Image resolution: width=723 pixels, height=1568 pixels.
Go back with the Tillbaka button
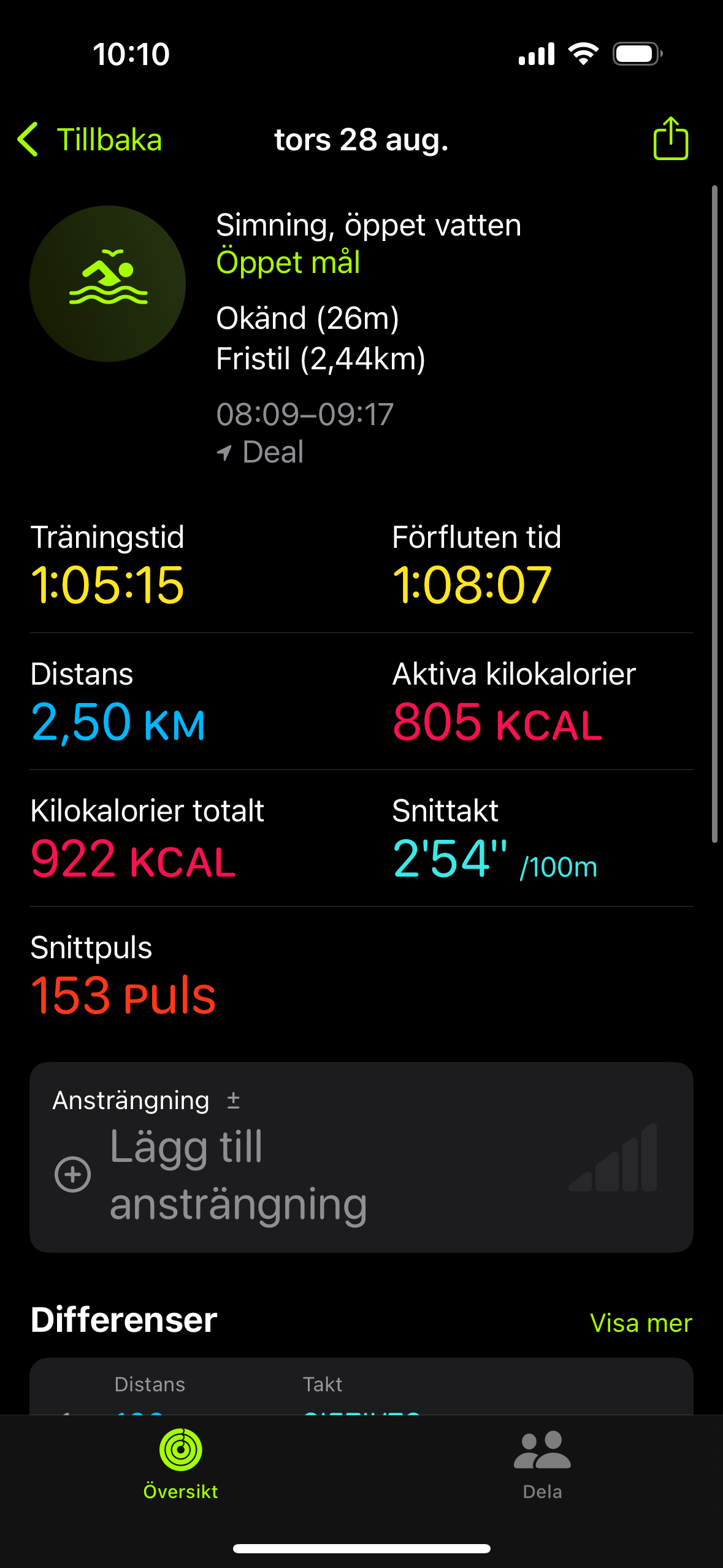click(x=90, y=140)
